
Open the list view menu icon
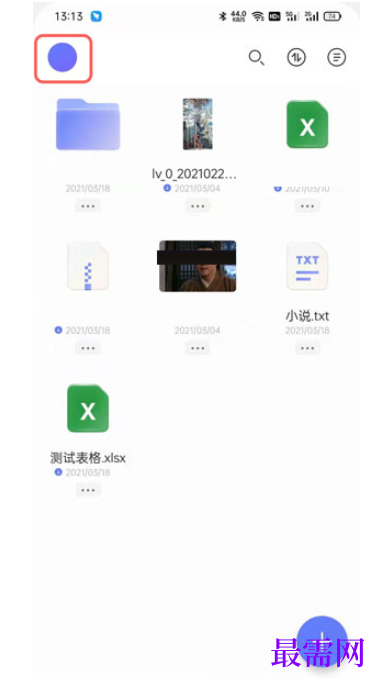pos(336,58)
